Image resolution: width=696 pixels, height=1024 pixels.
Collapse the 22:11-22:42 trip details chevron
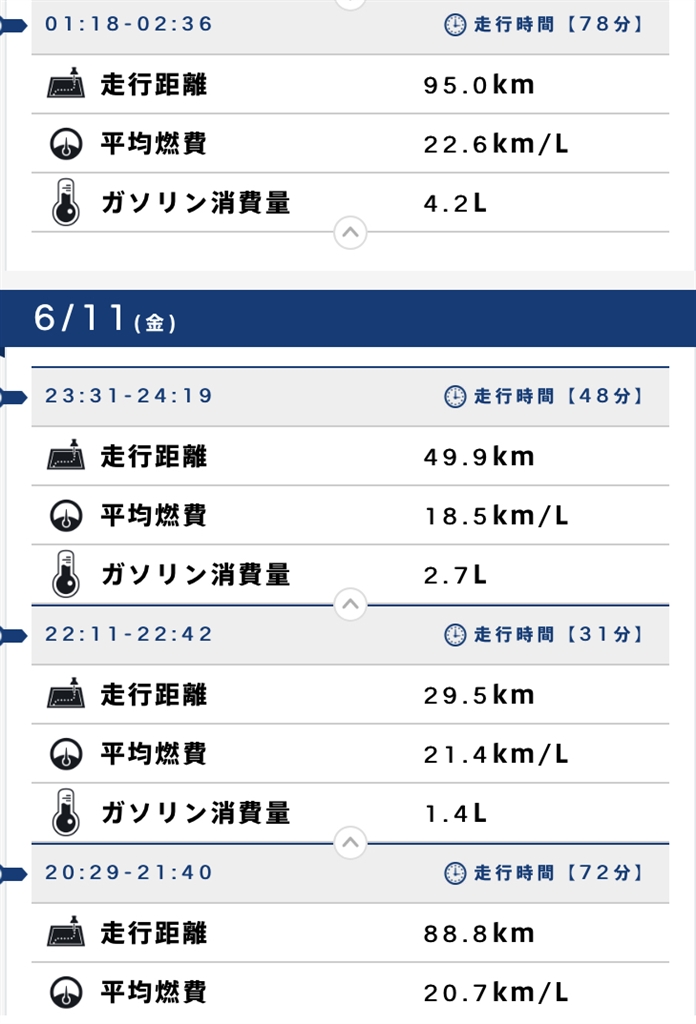350,843
